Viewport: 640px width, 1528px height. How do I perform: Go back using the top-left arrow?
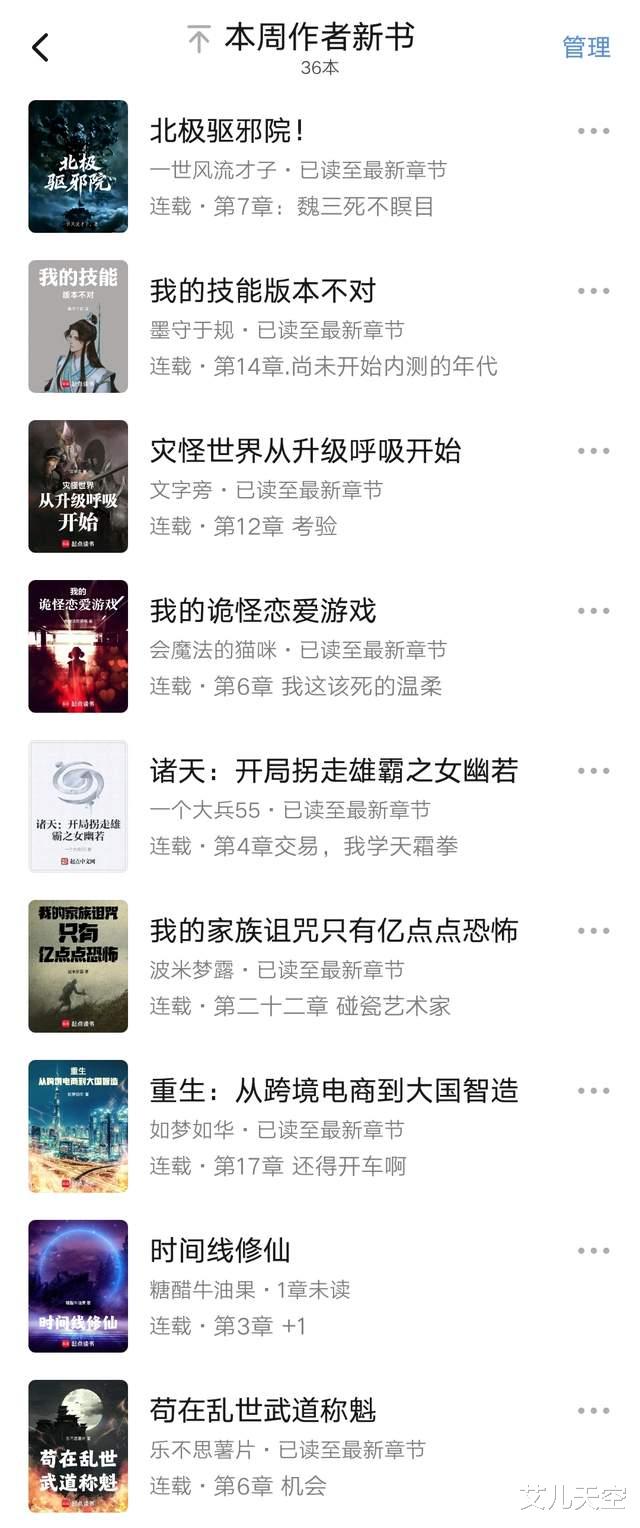pyautogui.click(x=40, y=47)
